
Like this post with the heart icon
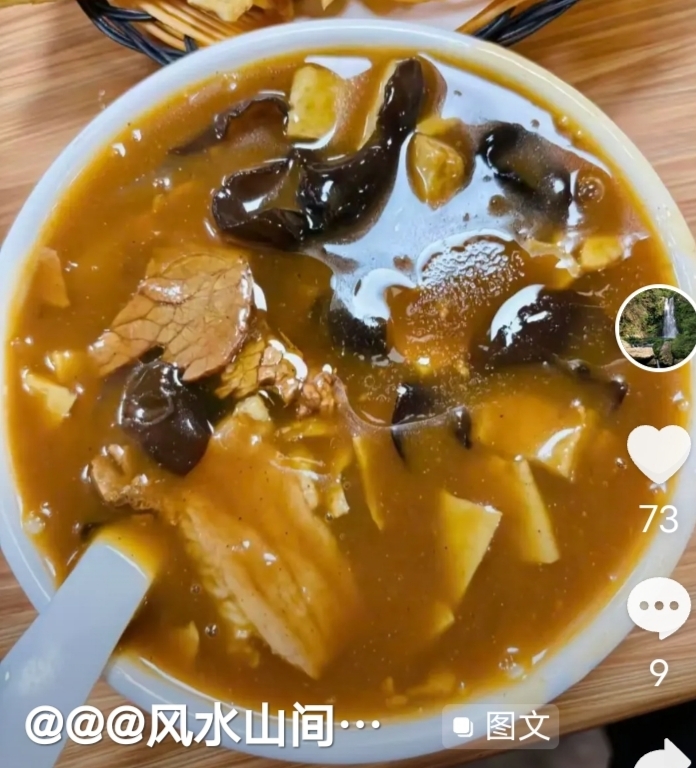click(658, 452)
